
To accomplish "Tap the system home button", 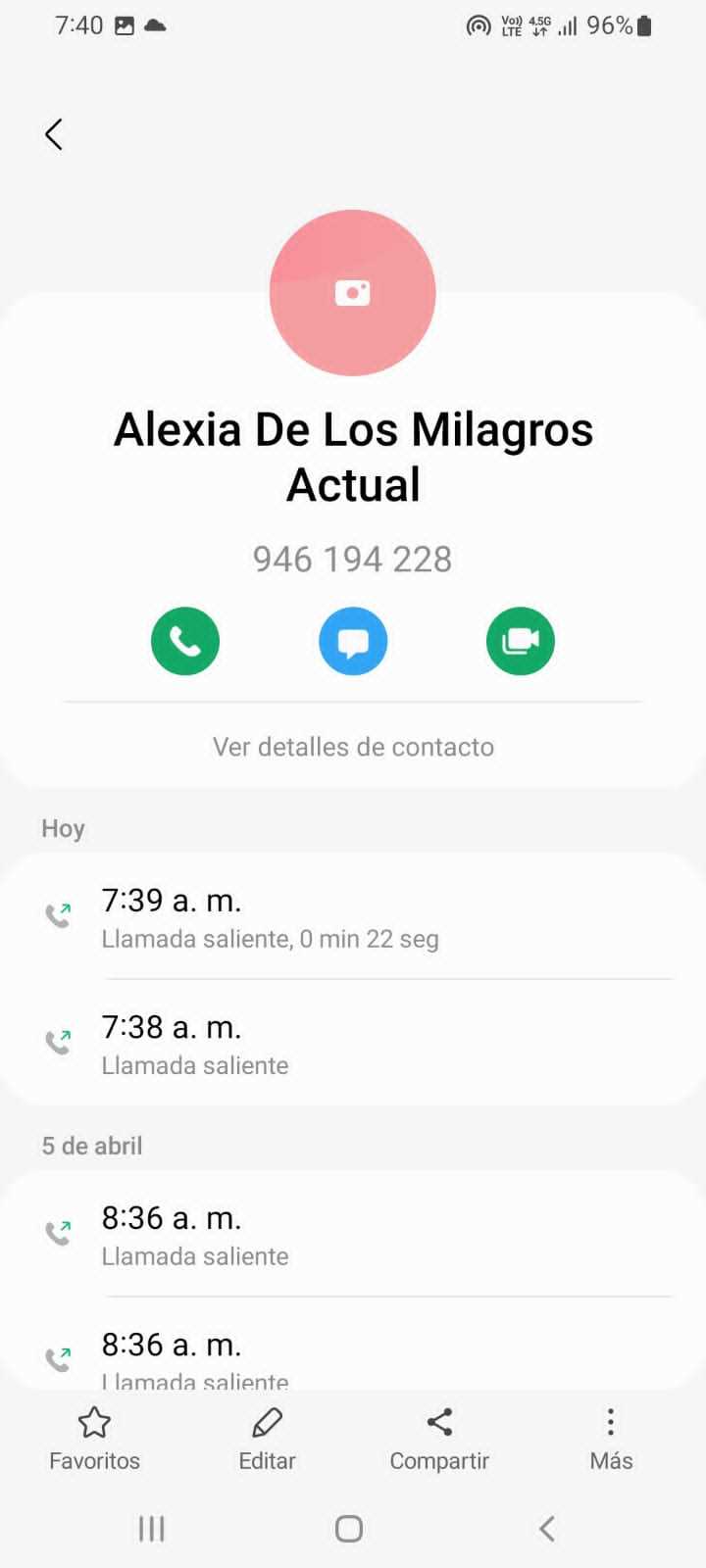I will 349,1529.
